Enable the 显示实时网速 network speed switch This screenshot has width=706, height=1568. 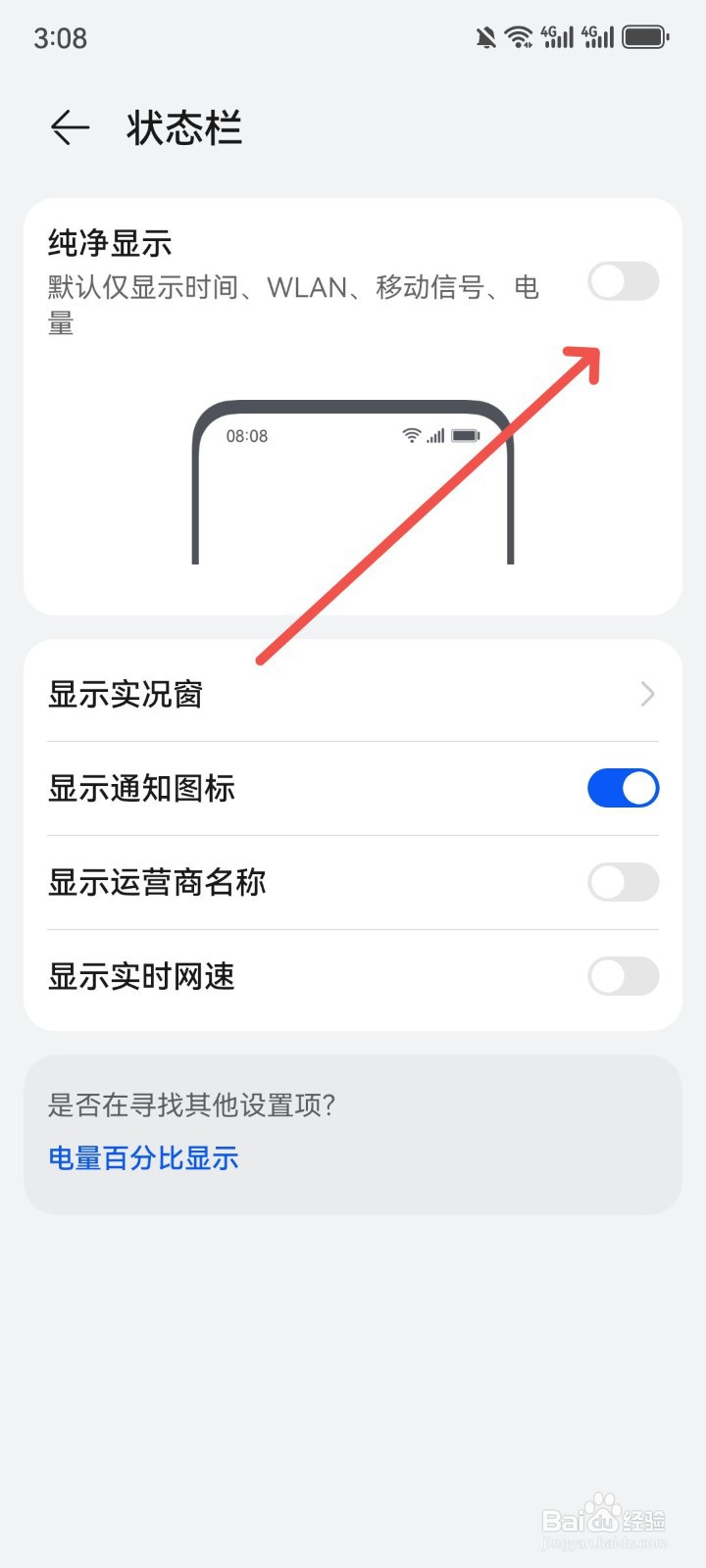[x=623, y=976]
